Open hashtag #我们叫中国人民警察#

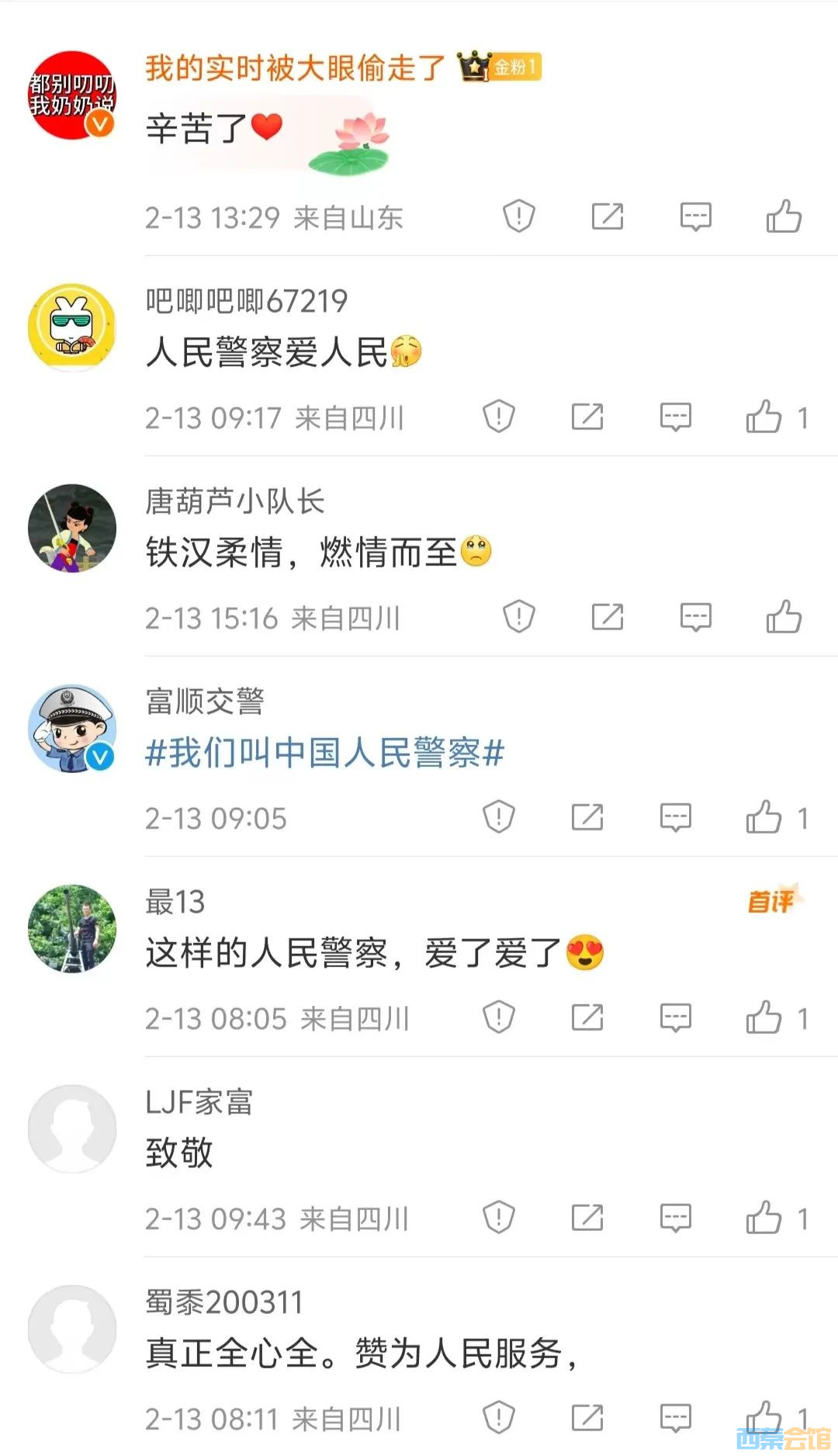coord(324,753)
